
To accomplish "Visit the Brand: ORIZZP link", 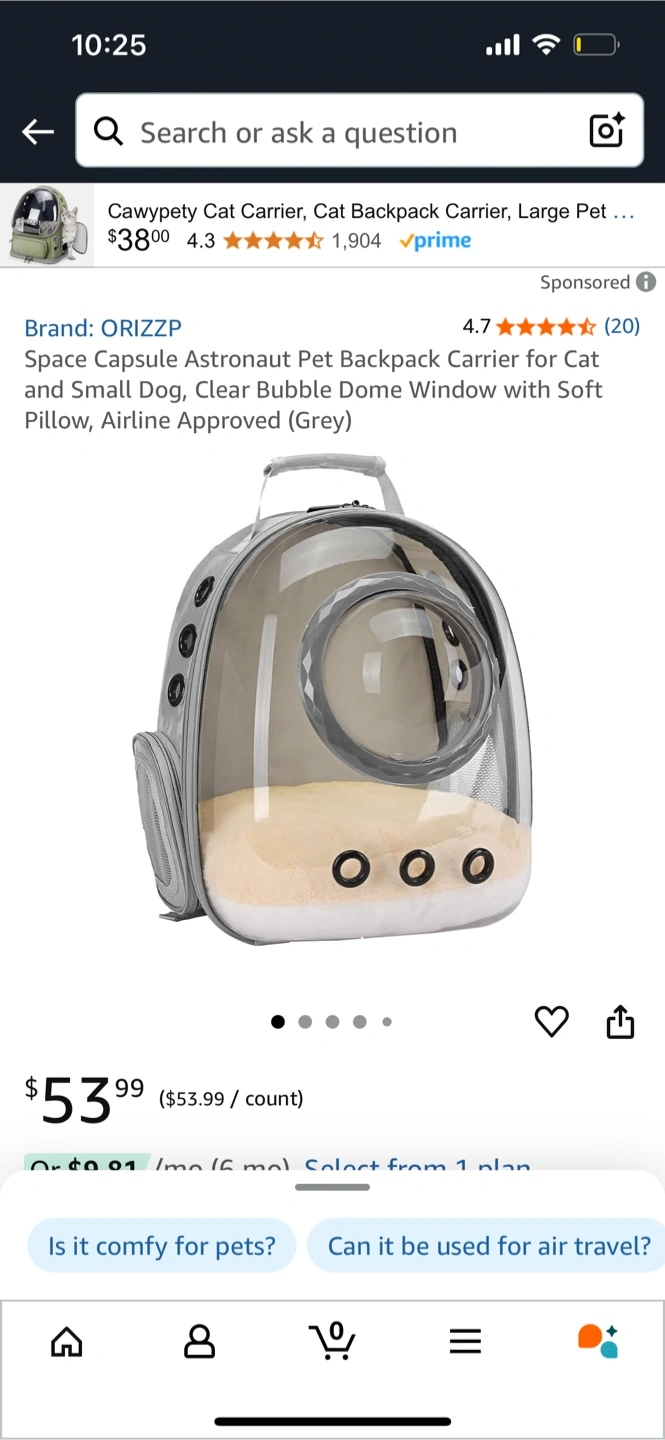I will click(x=103, y=328).
